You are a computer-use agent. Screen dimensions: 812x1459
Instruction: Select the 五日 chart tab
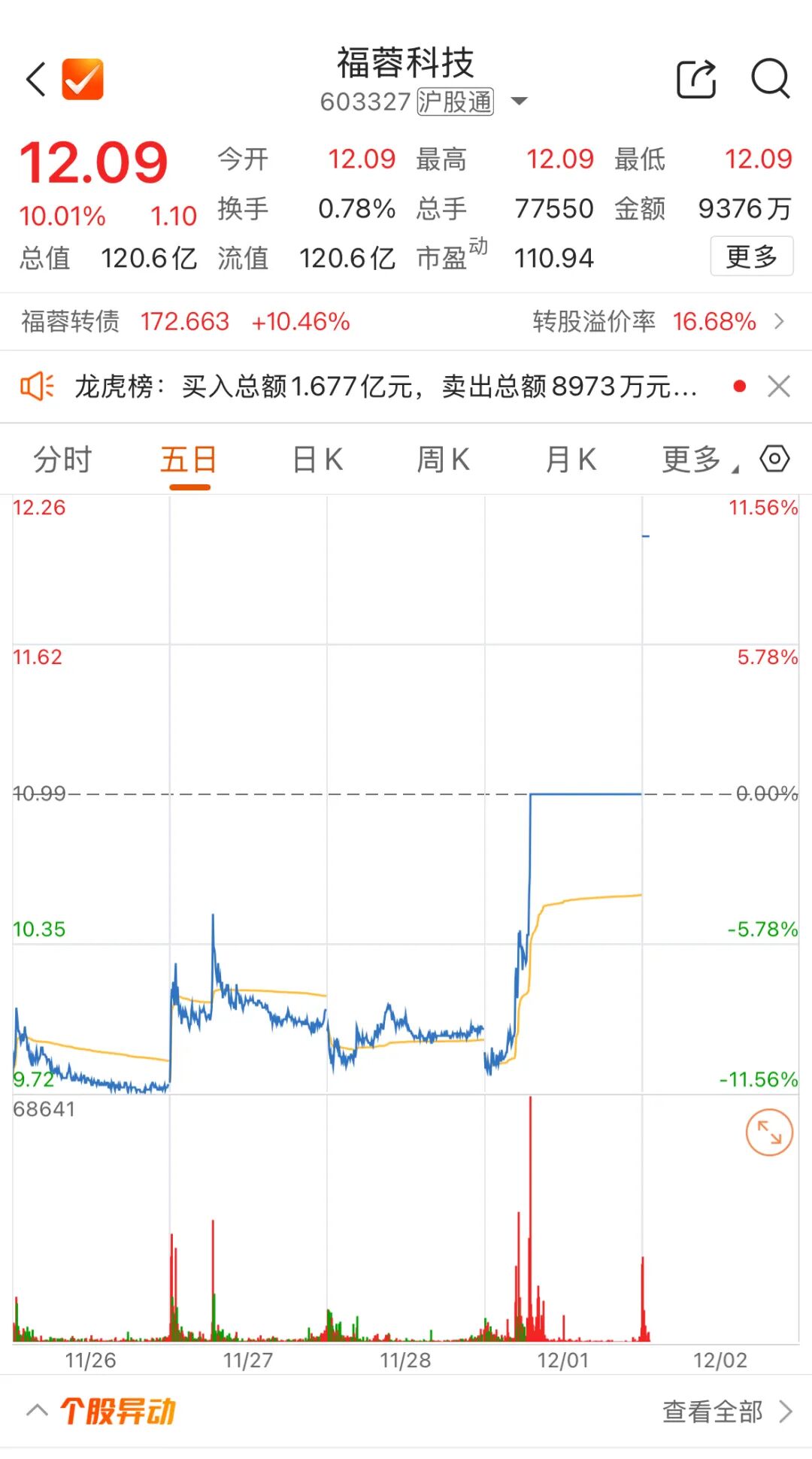click(x=189, y=460)
